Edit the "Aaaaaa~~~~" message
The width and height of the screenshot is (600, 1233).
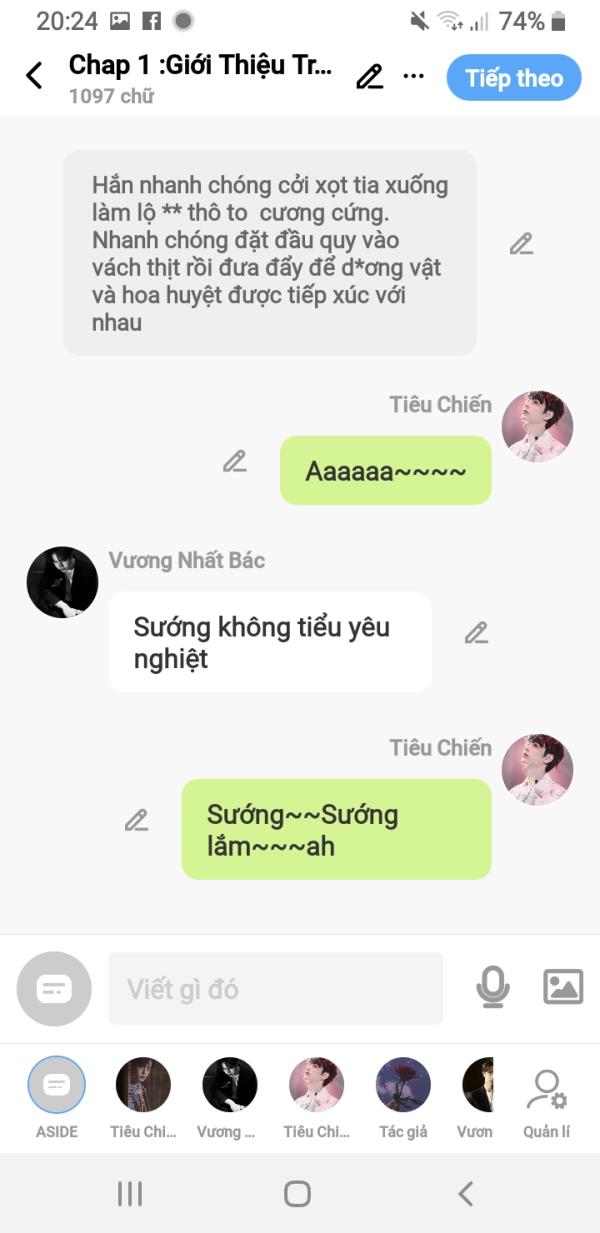(x=235, y=462)
